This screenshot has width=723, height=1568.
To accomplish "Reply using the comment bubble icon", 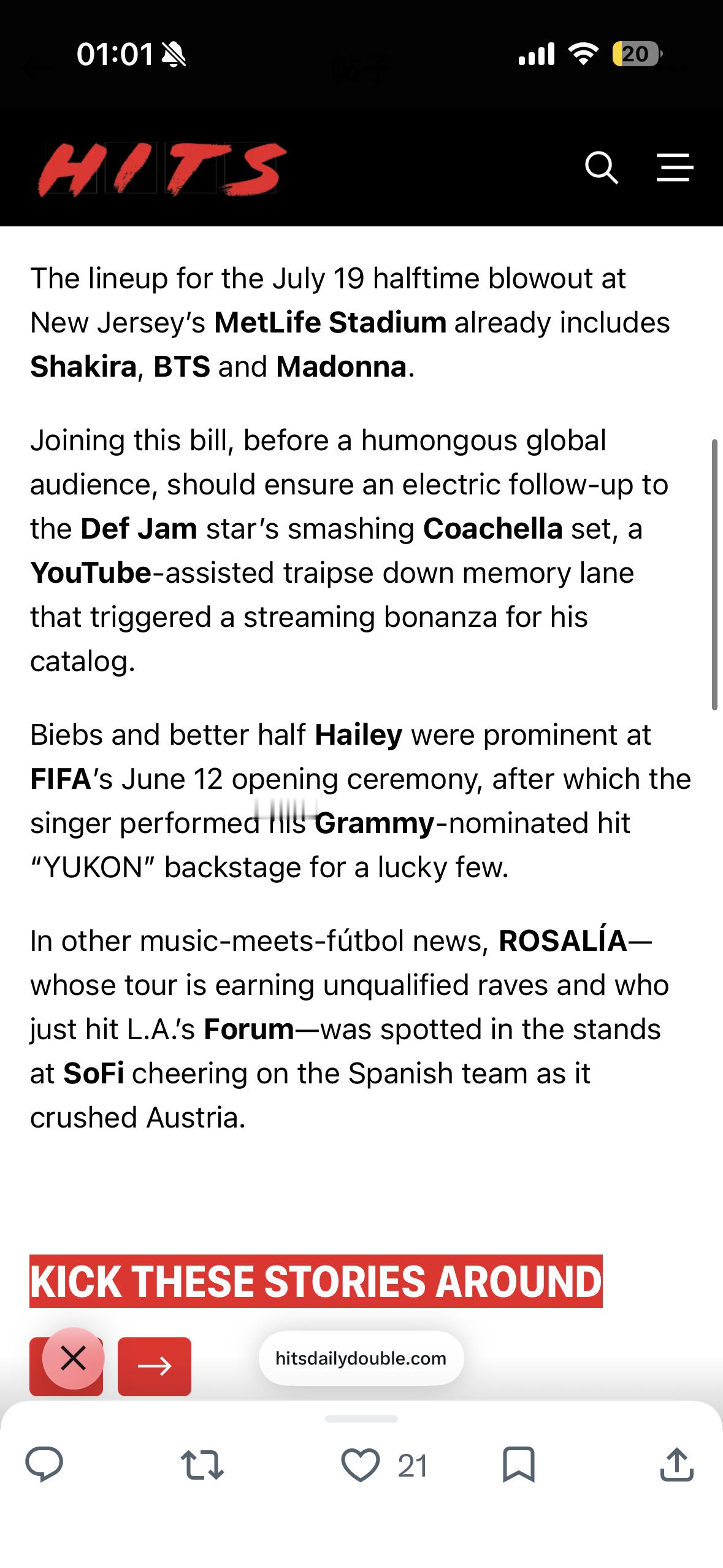I will [44, 1466].
